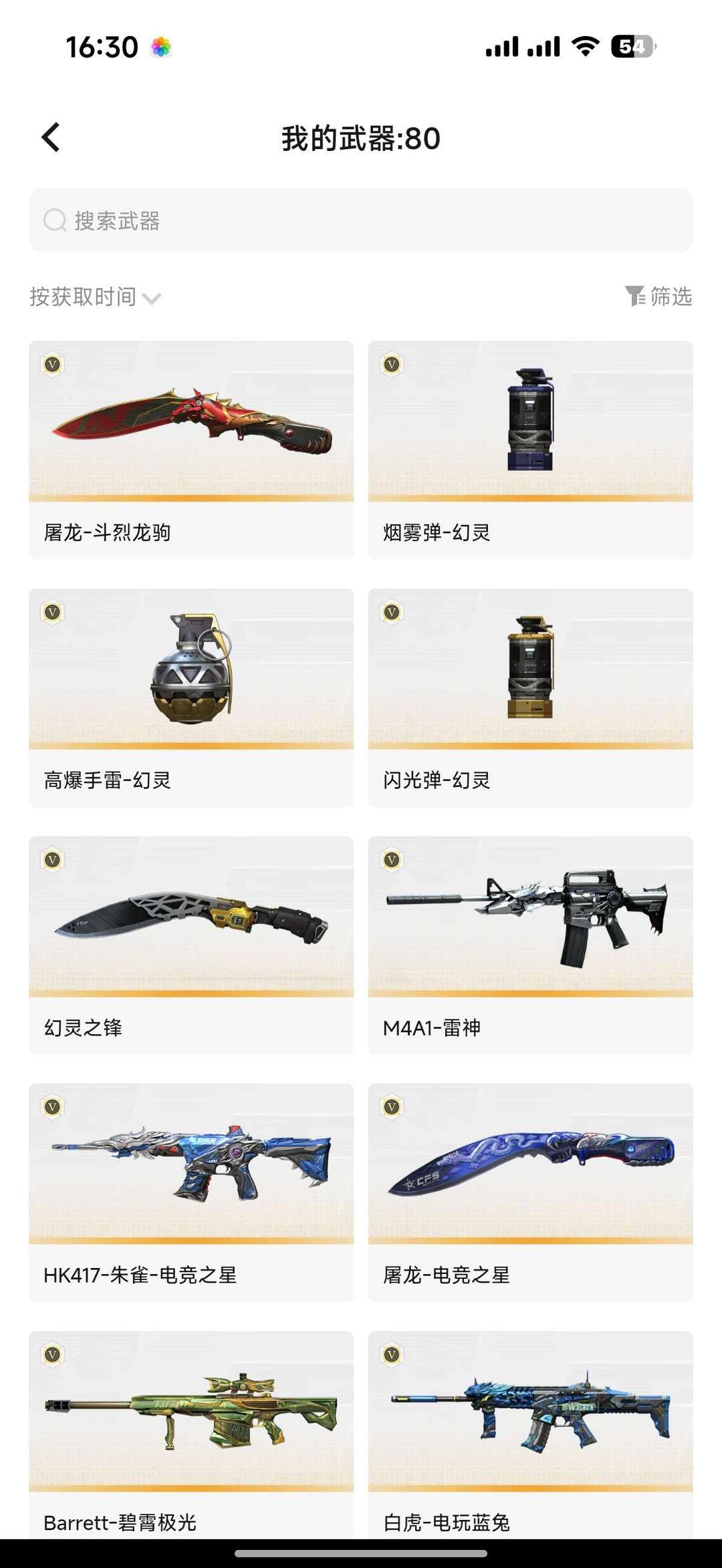Tap the V badge on M4A1-雷神 card
The width and height of the screenshot is (722, 1568).
click(390, 860)
